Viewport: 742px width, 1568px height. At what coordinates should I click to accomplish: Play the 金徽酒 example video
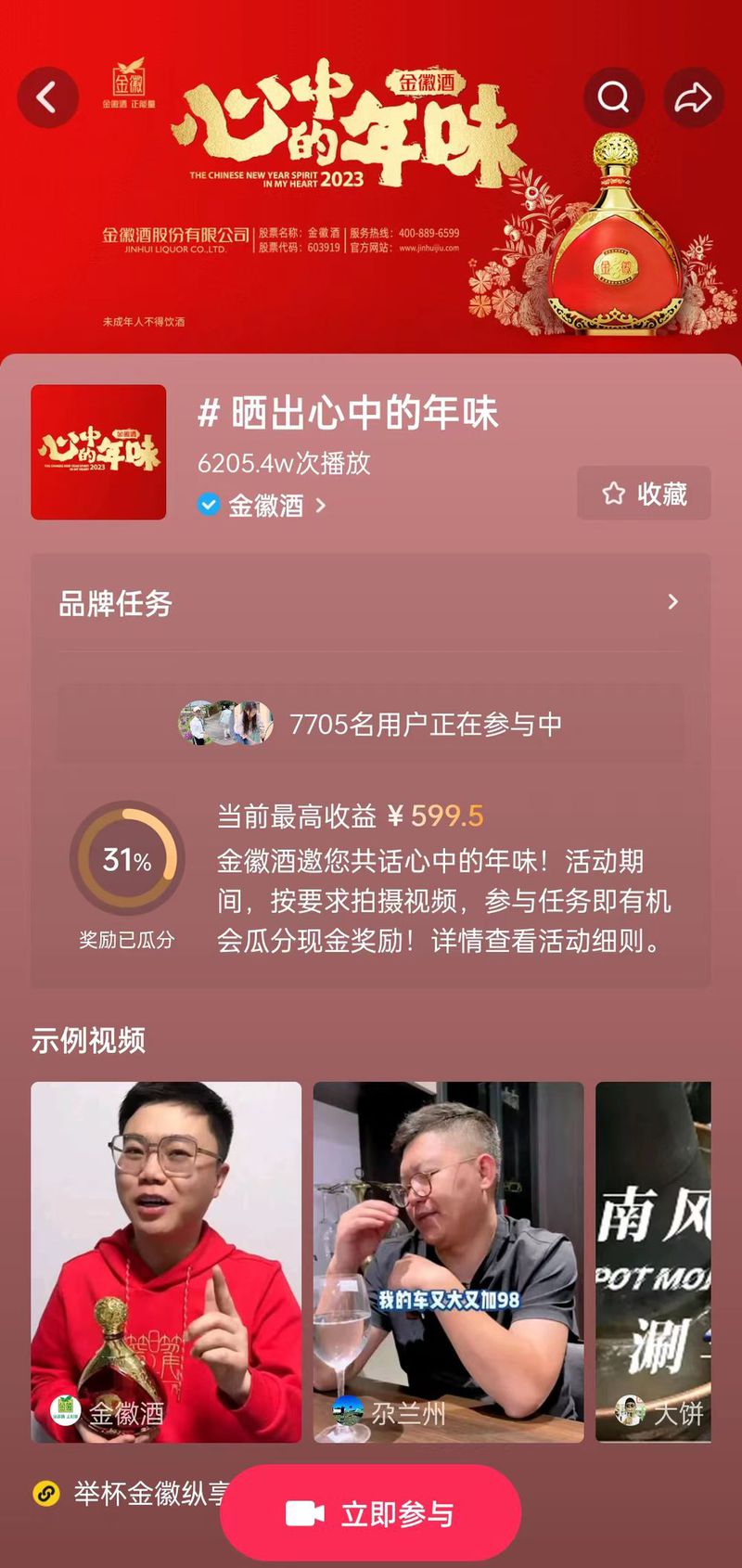coord(166,1262)
